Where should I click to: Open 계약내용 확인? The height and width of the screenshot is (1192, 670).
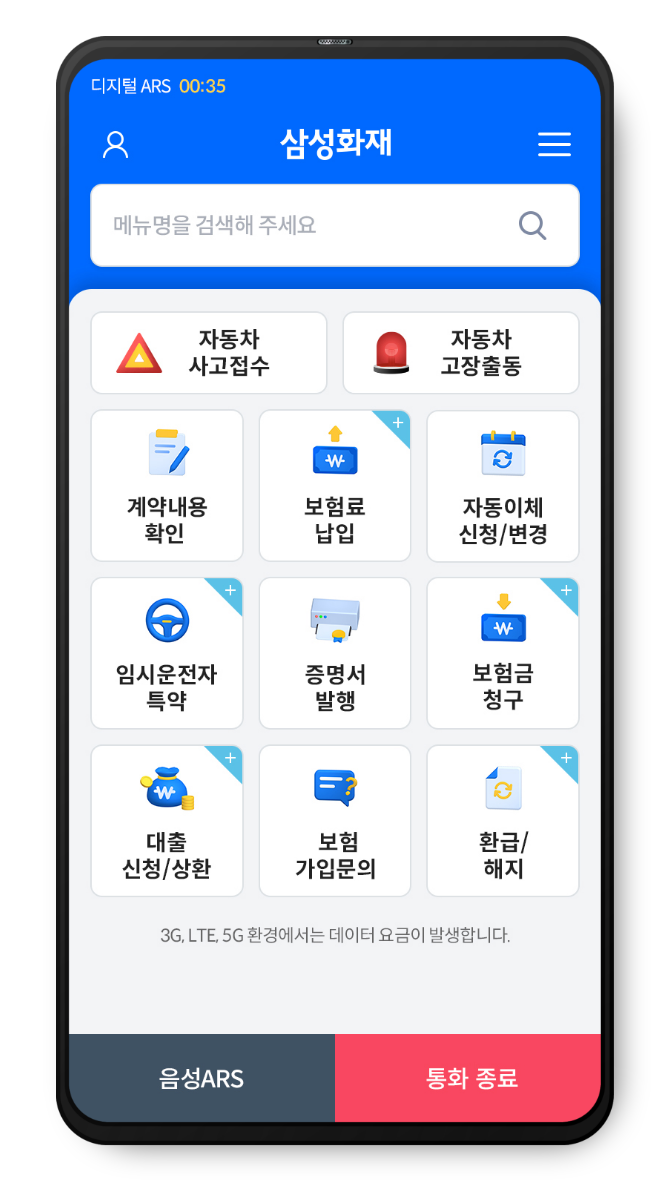(167, 486)
